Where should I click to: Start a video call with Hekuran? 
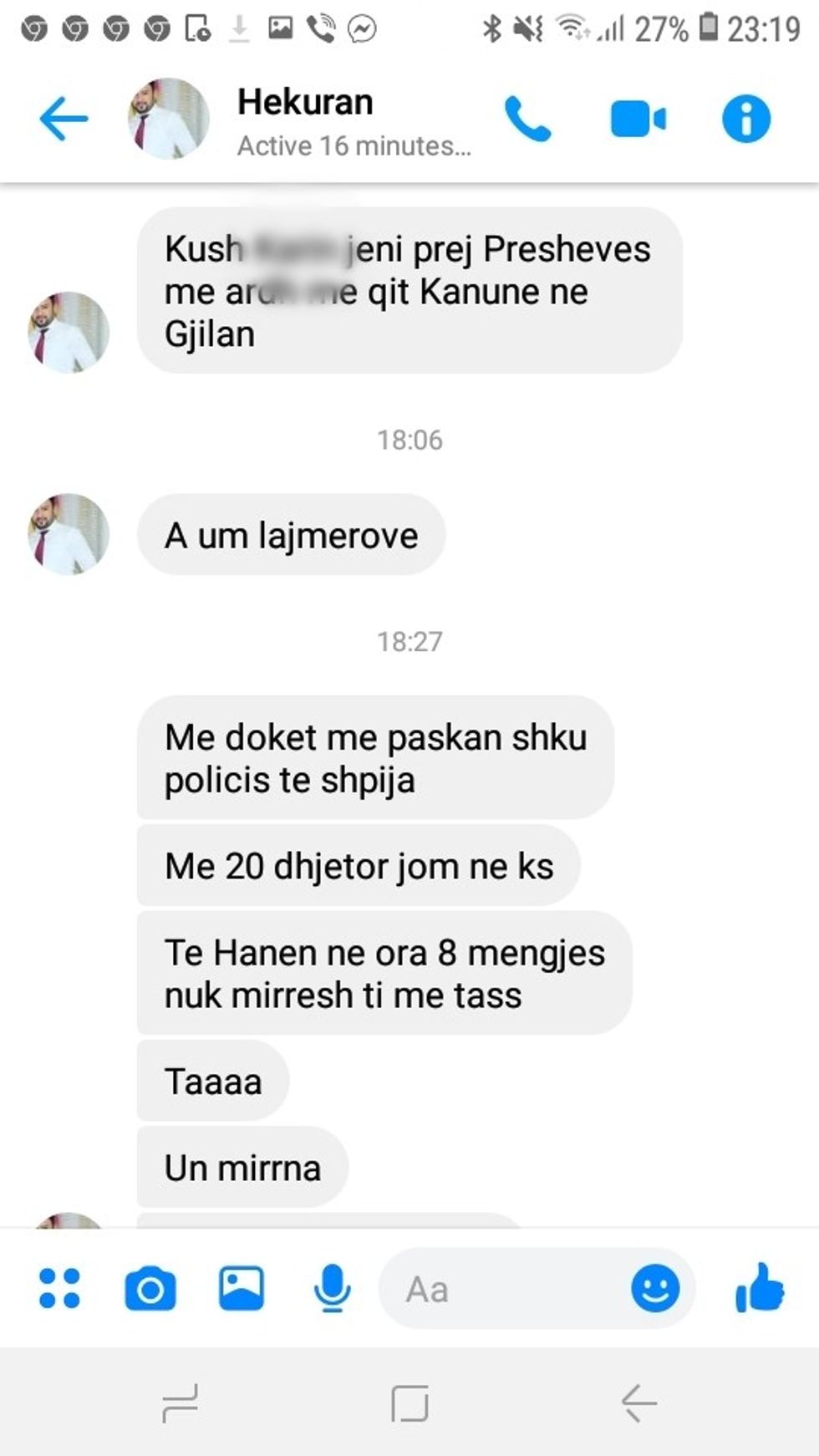638,119
